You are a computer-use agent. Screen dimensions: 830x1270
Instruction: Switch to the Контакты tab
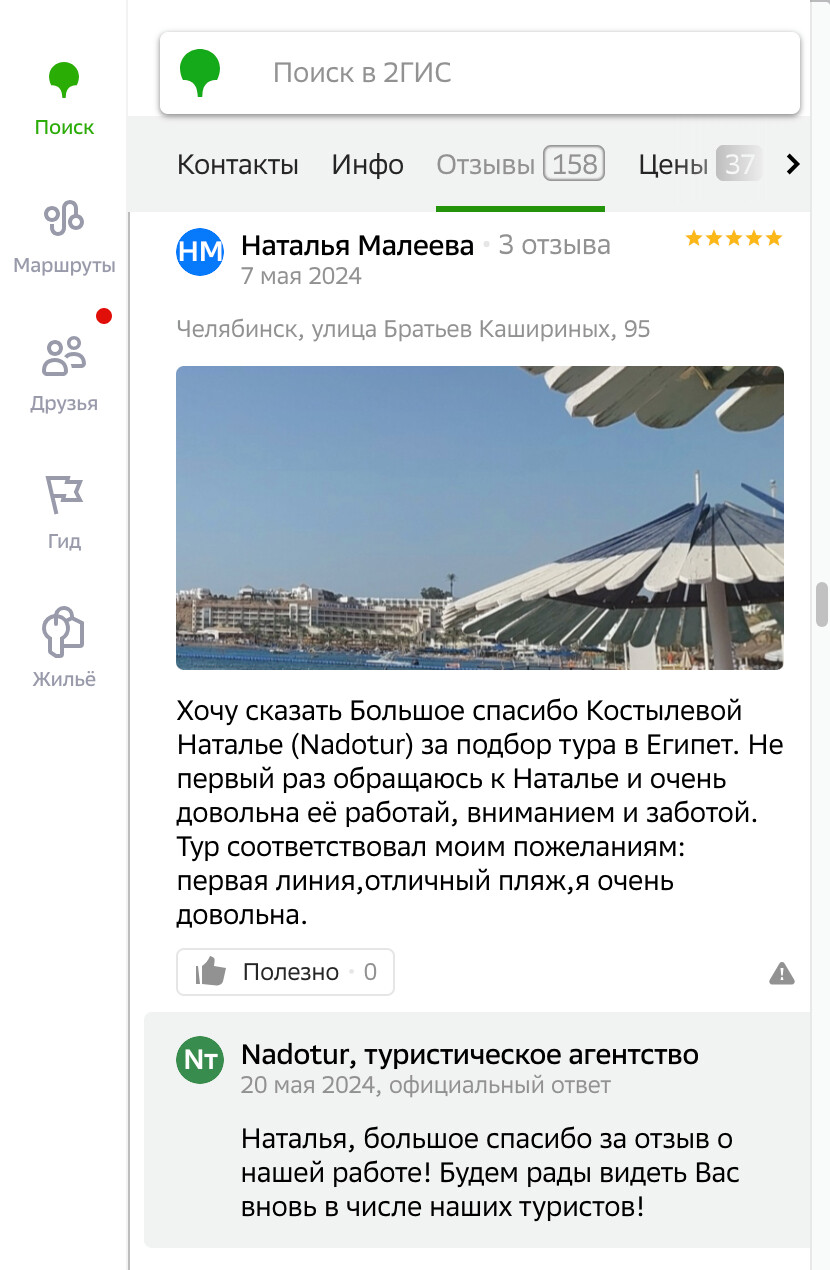pos(238,165)
